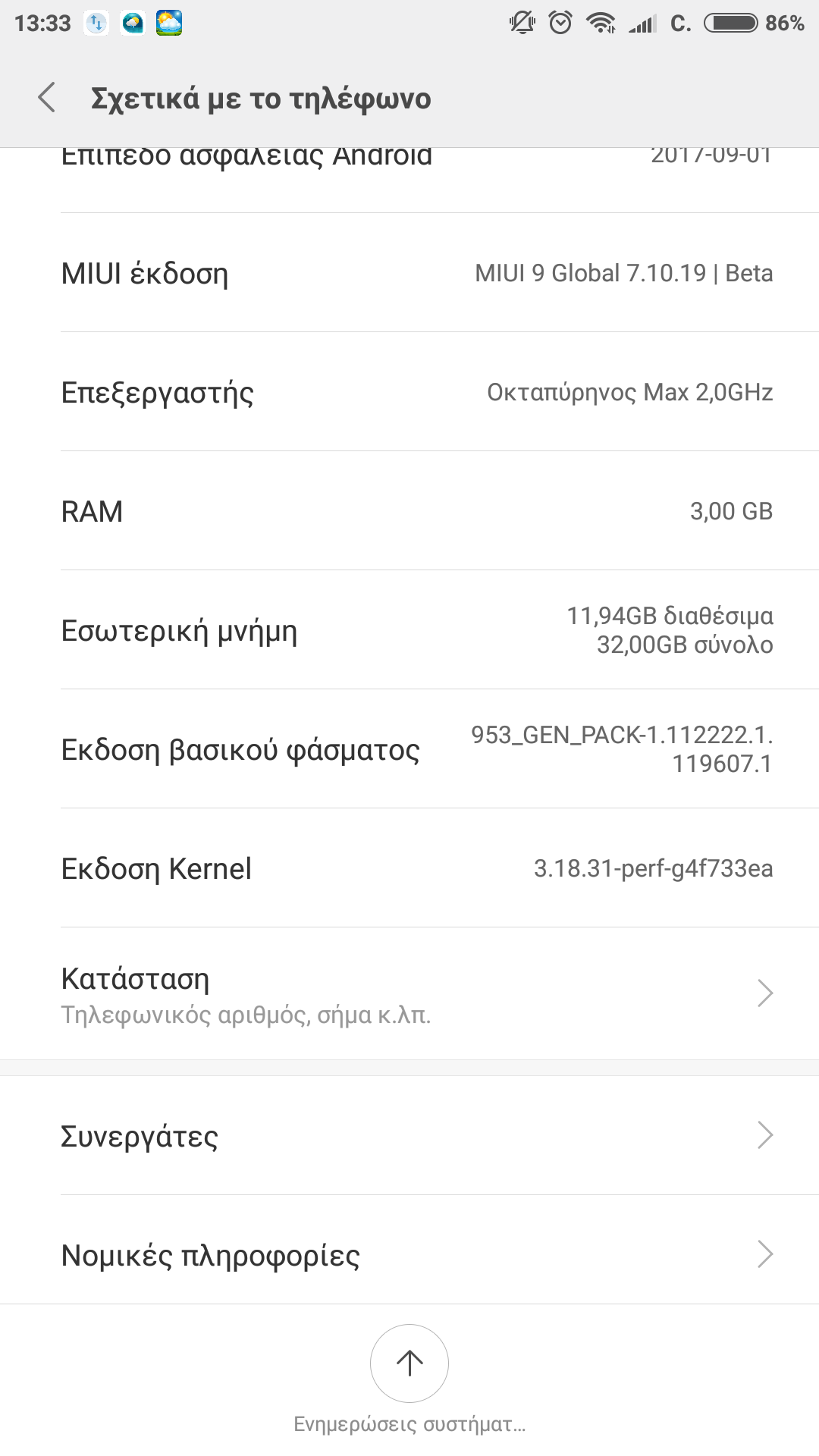This screenshot has height=1456, width=819.
Task: Open Νομικές πληροφορίες
Action: coord(409,1255)
